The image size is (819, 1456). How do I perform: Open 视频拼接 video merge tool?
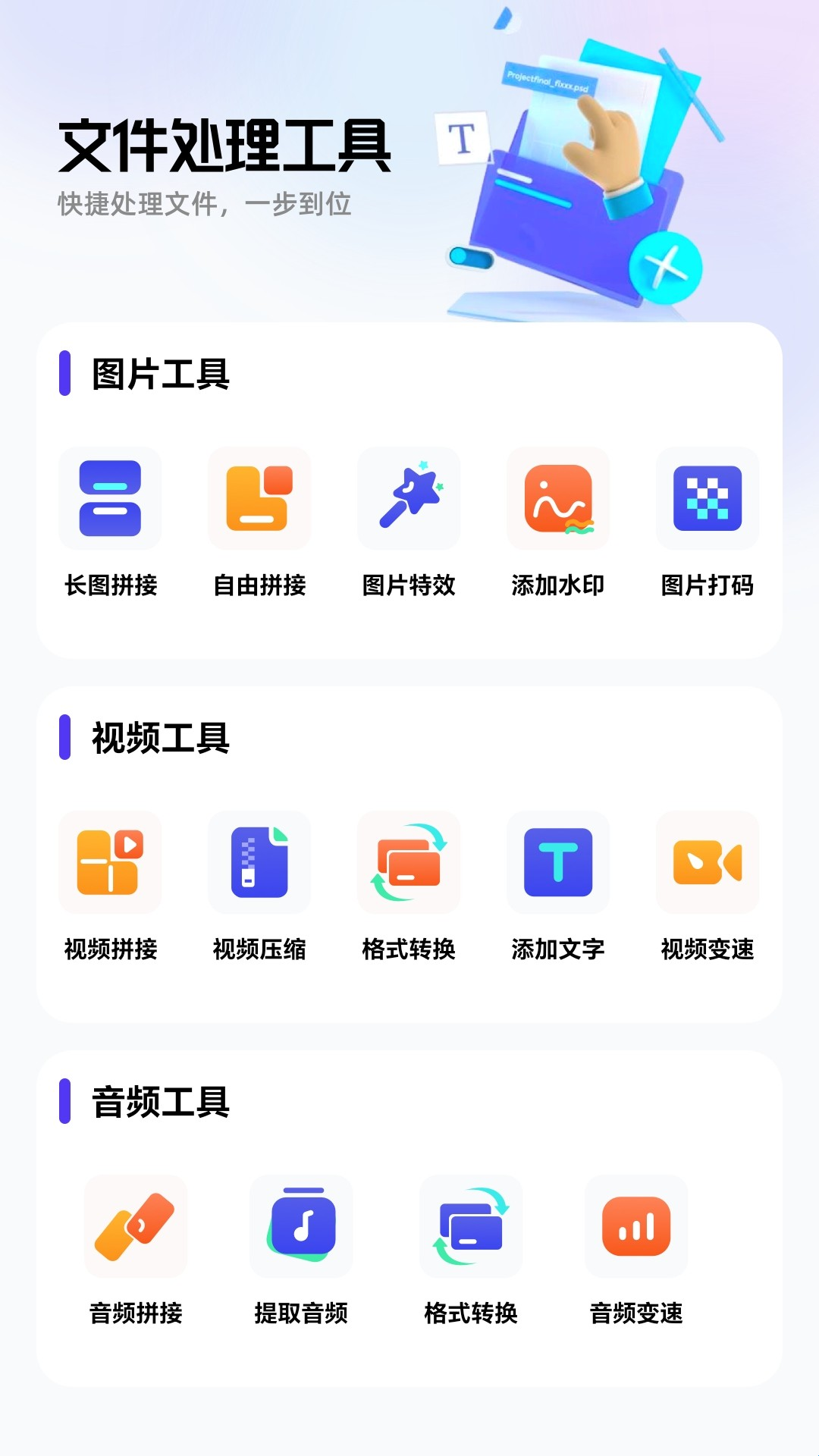click(110, 863)
